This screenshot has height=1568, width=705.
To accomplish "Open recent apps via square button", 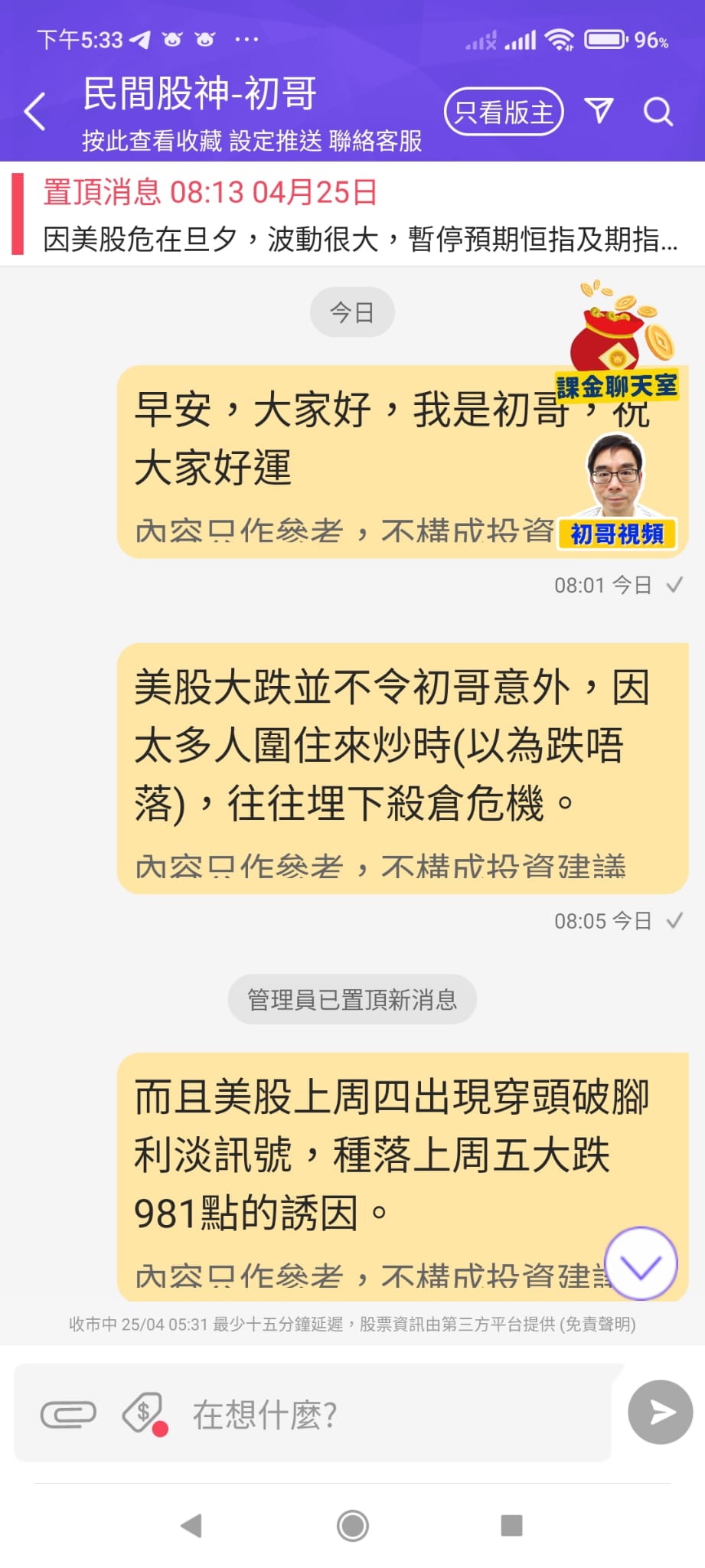I will click(511, 1525).
